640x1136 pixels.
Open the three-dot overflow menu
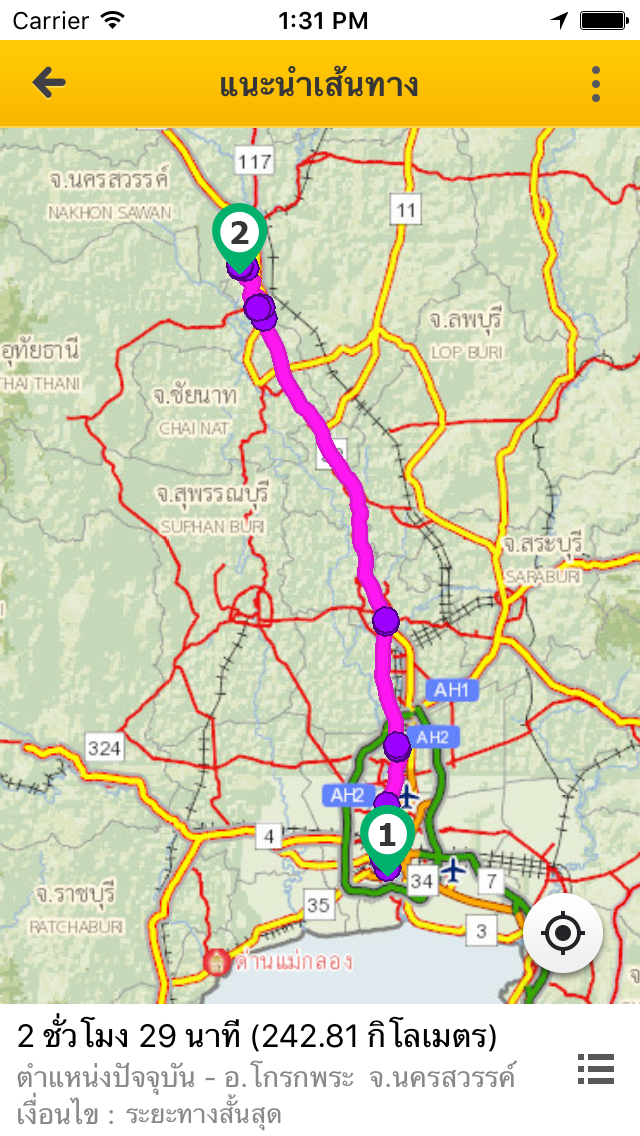coord(596,84)
